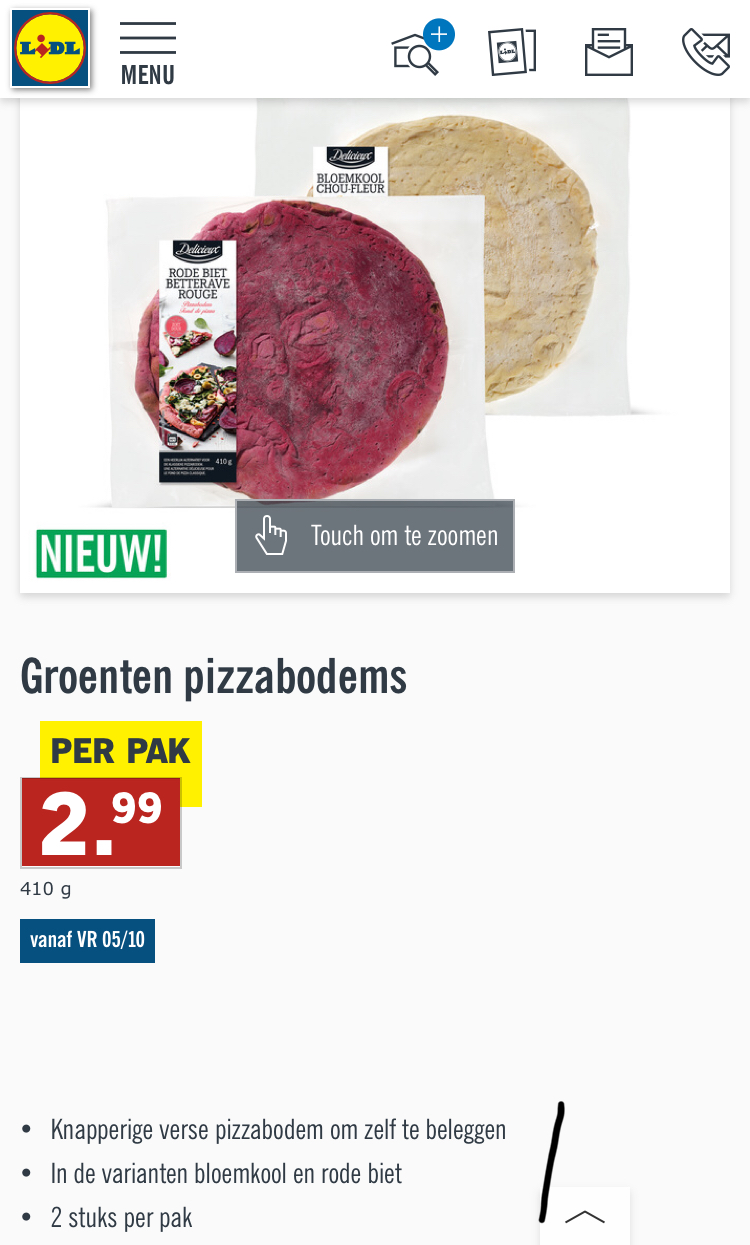Jump back to top with the up arrow
This screenshot has width=750, height=1245.
coord(585,1216)
